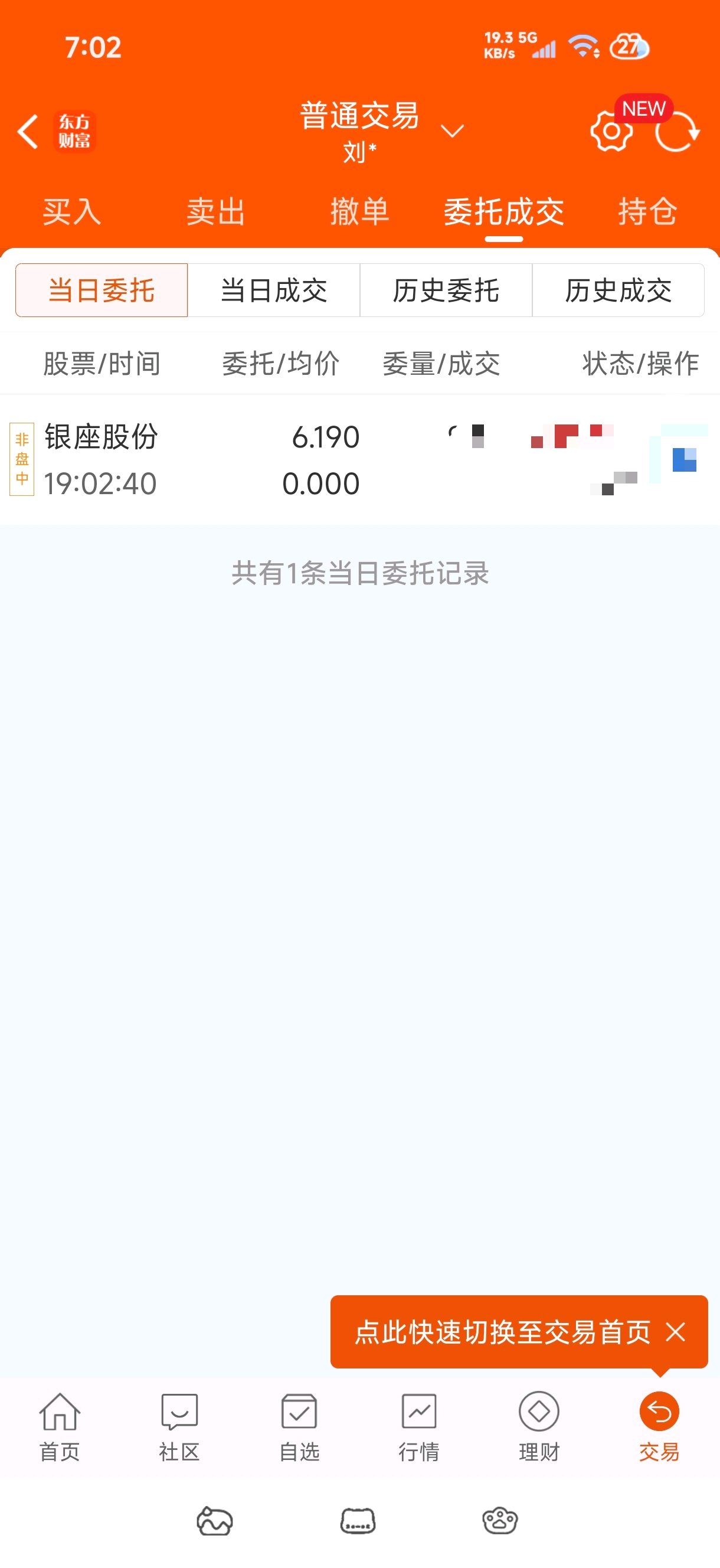Switch to the 卖出 tab
720x1568 pixels.
(x=215, y=212)
